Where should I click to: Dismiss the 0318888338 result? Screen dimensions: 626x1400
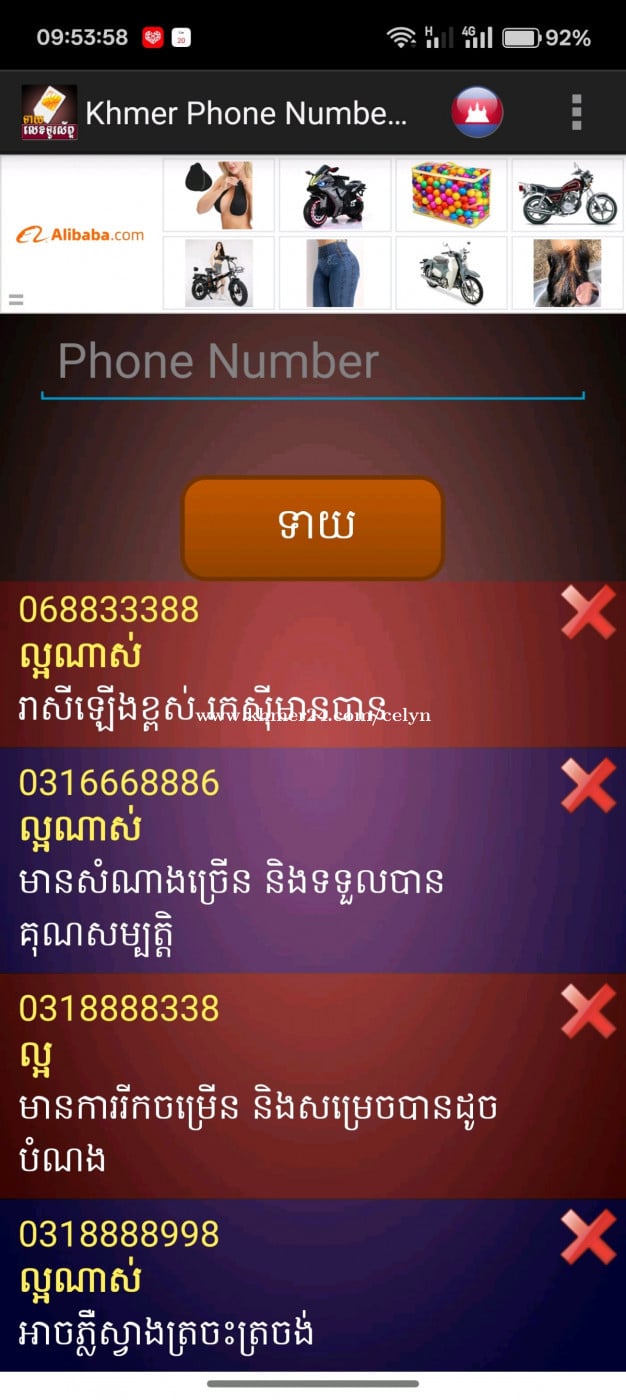click(x=587, y=1011)
